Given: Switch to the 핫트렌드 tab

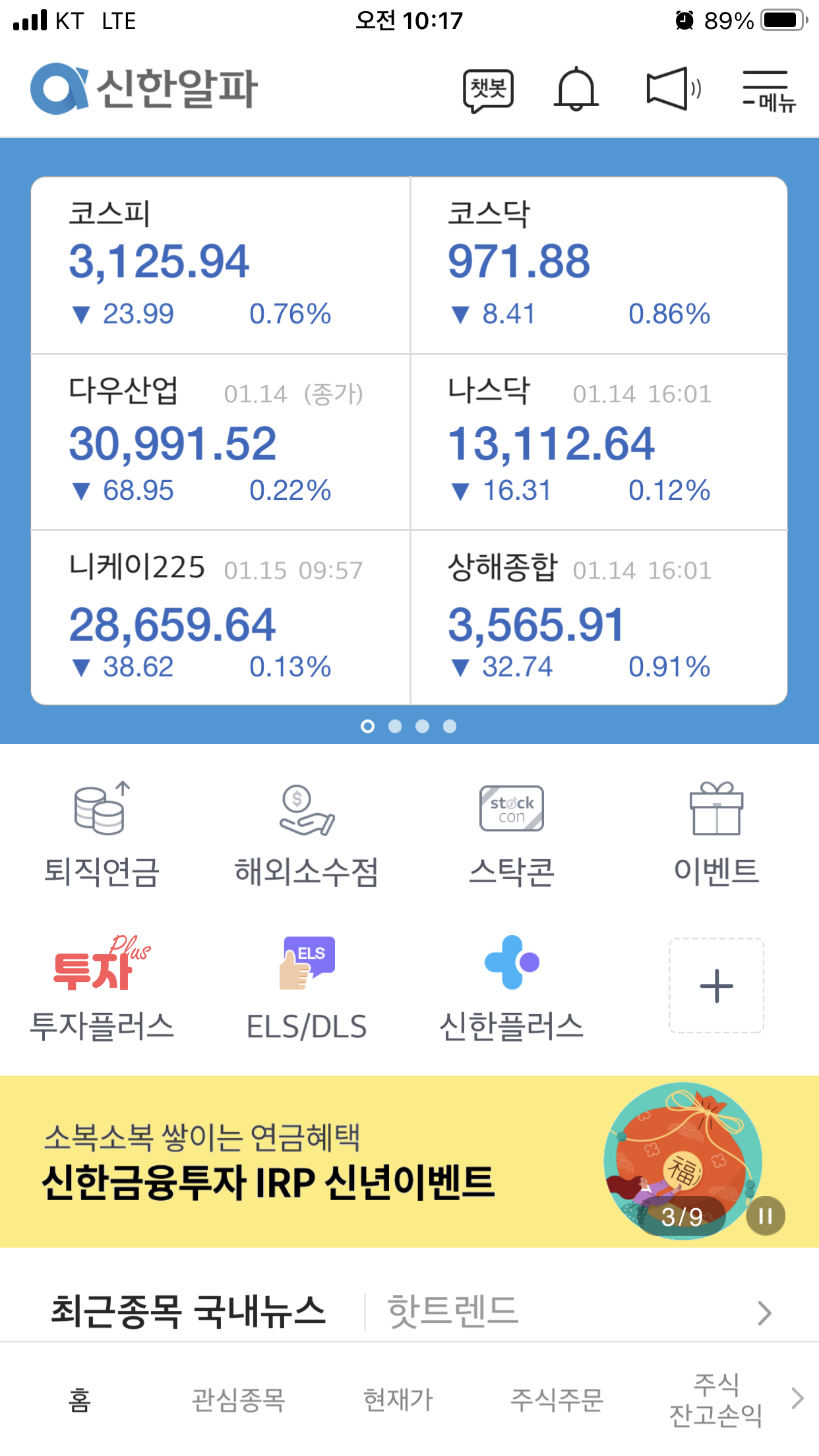Looking at the screenshot, I should click(x=452, y=1311).
